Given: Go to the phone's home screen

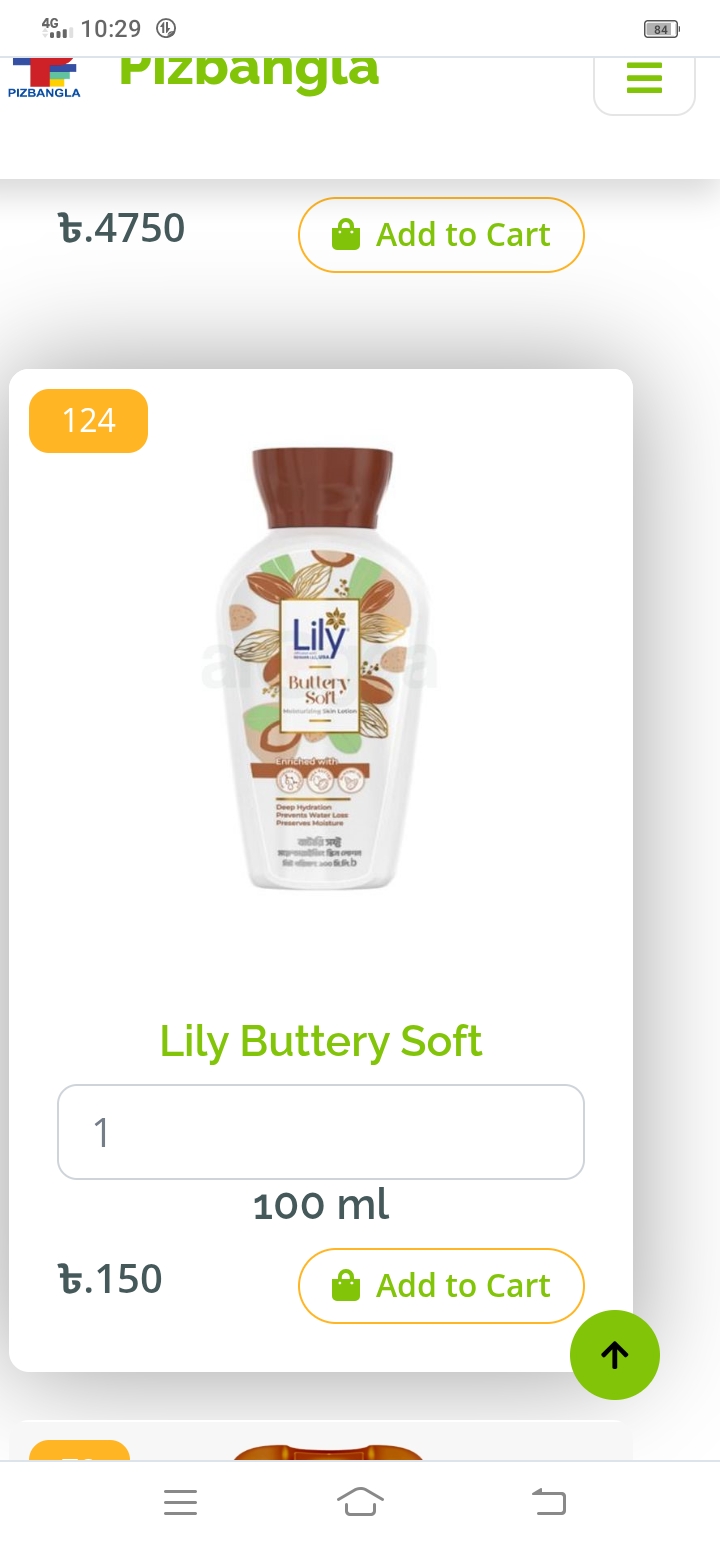Looking at the screenshot, I should coord(360,1501).
